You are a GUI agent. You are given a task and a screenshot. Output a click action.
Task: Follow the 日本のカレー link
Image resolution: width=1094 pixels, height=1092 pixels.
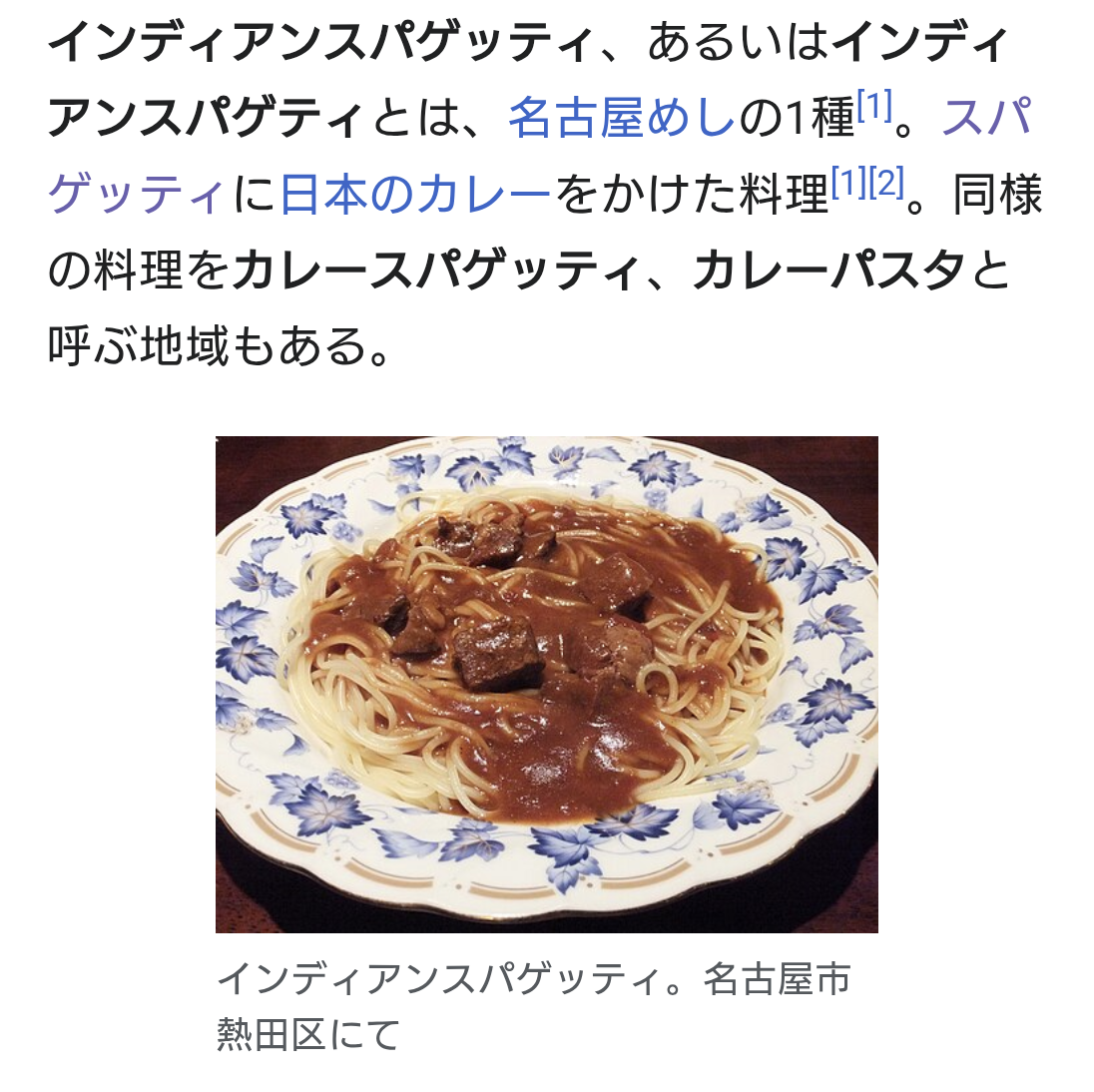click(x=415, y=195)
